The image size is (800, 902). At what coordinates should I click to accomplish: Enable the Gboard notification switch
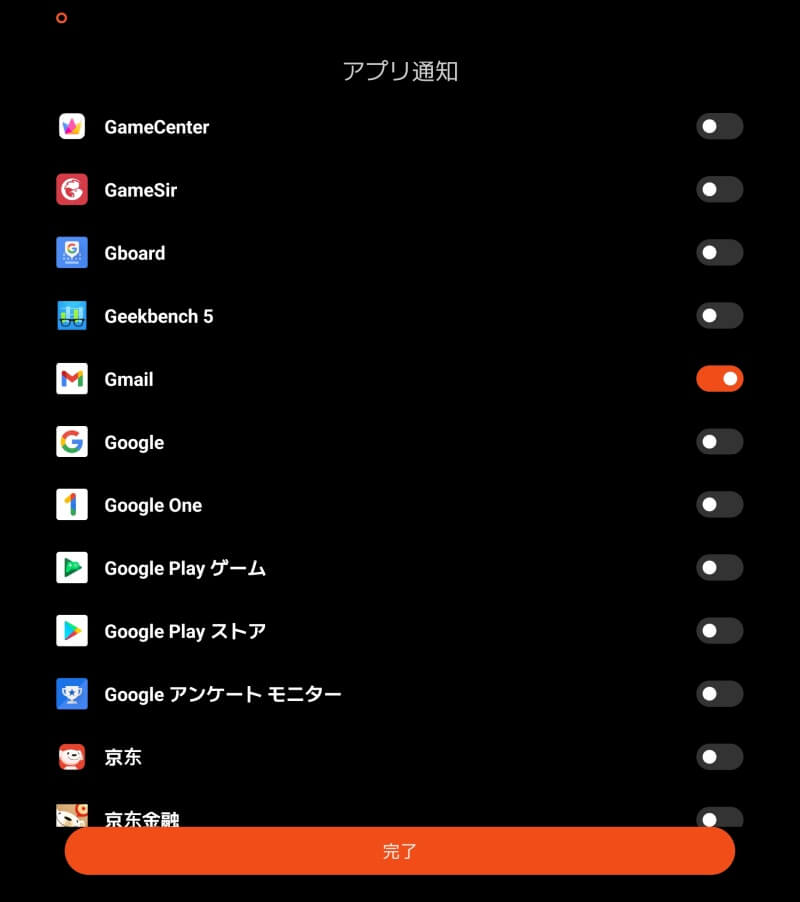point(719,252)
